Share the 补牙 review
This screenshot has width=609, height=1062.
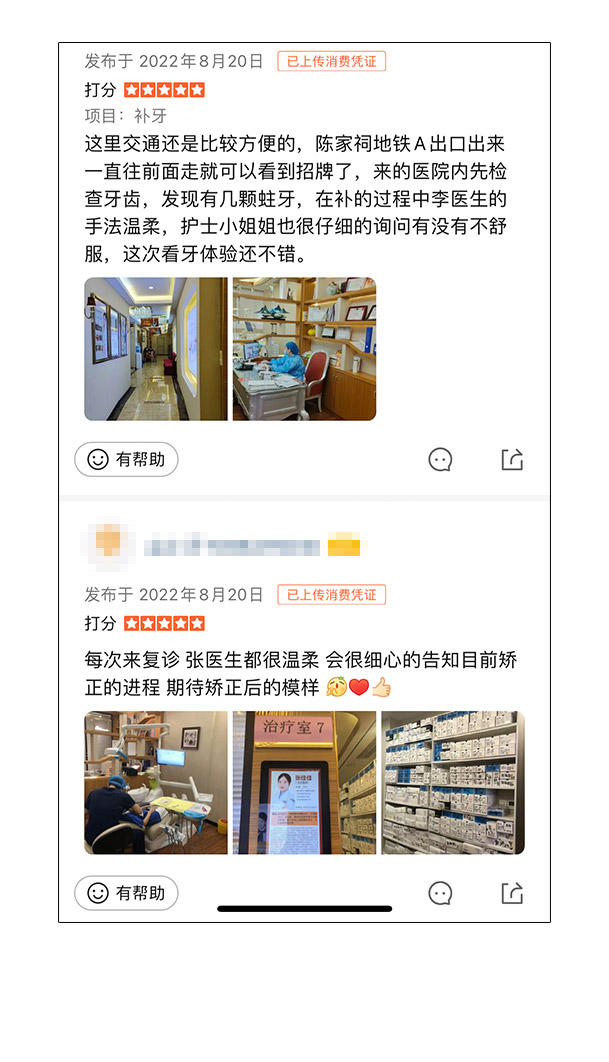click(x=512, y=459)
